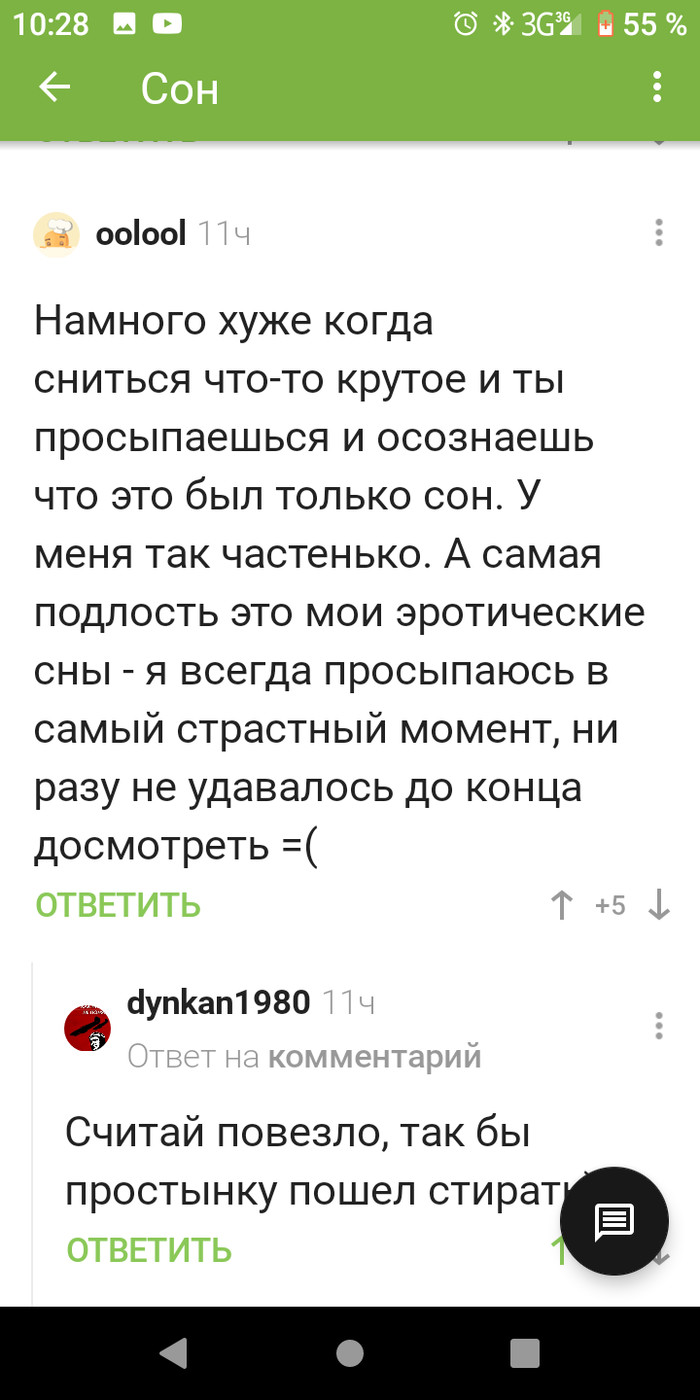Open the app bar overflow menu
This screenshot has height=1400, width=700.
pos(657,88)
